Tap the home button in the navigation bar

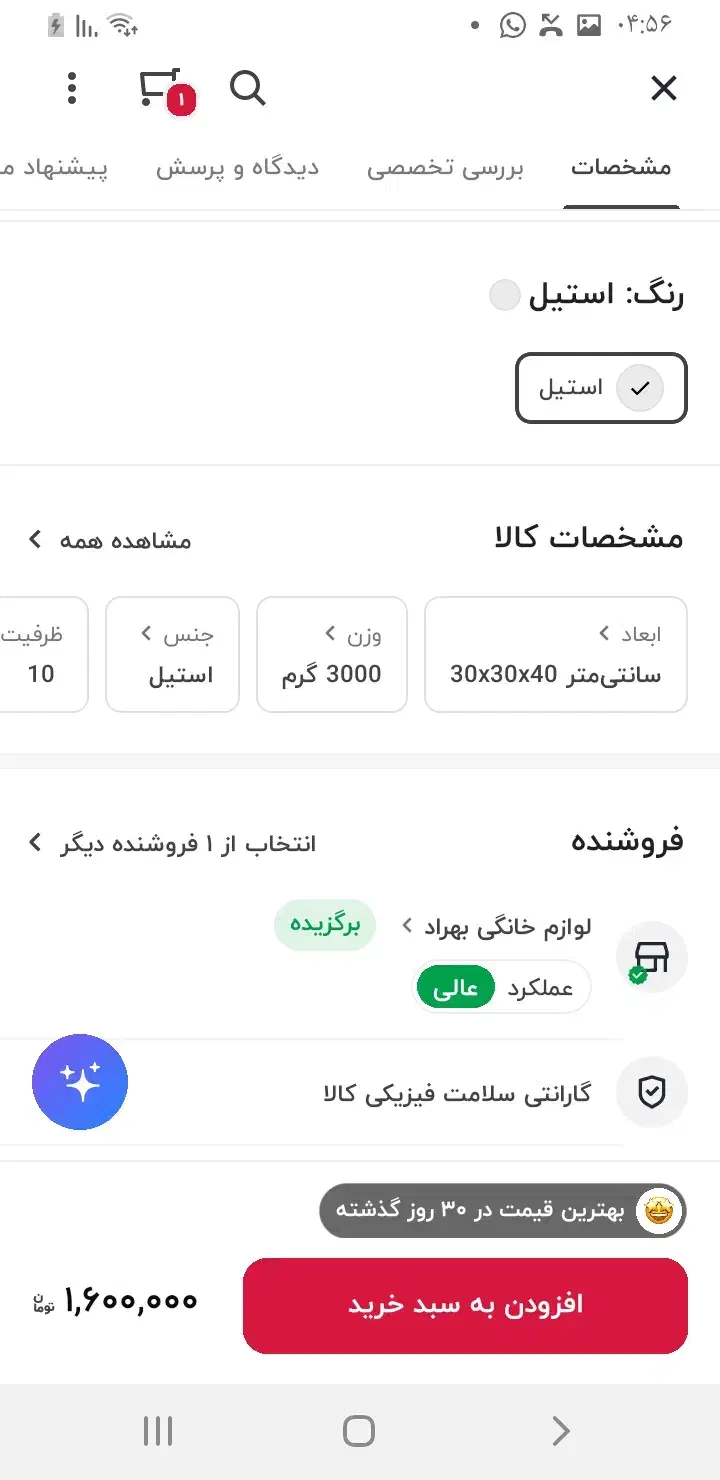point(358,1431)
